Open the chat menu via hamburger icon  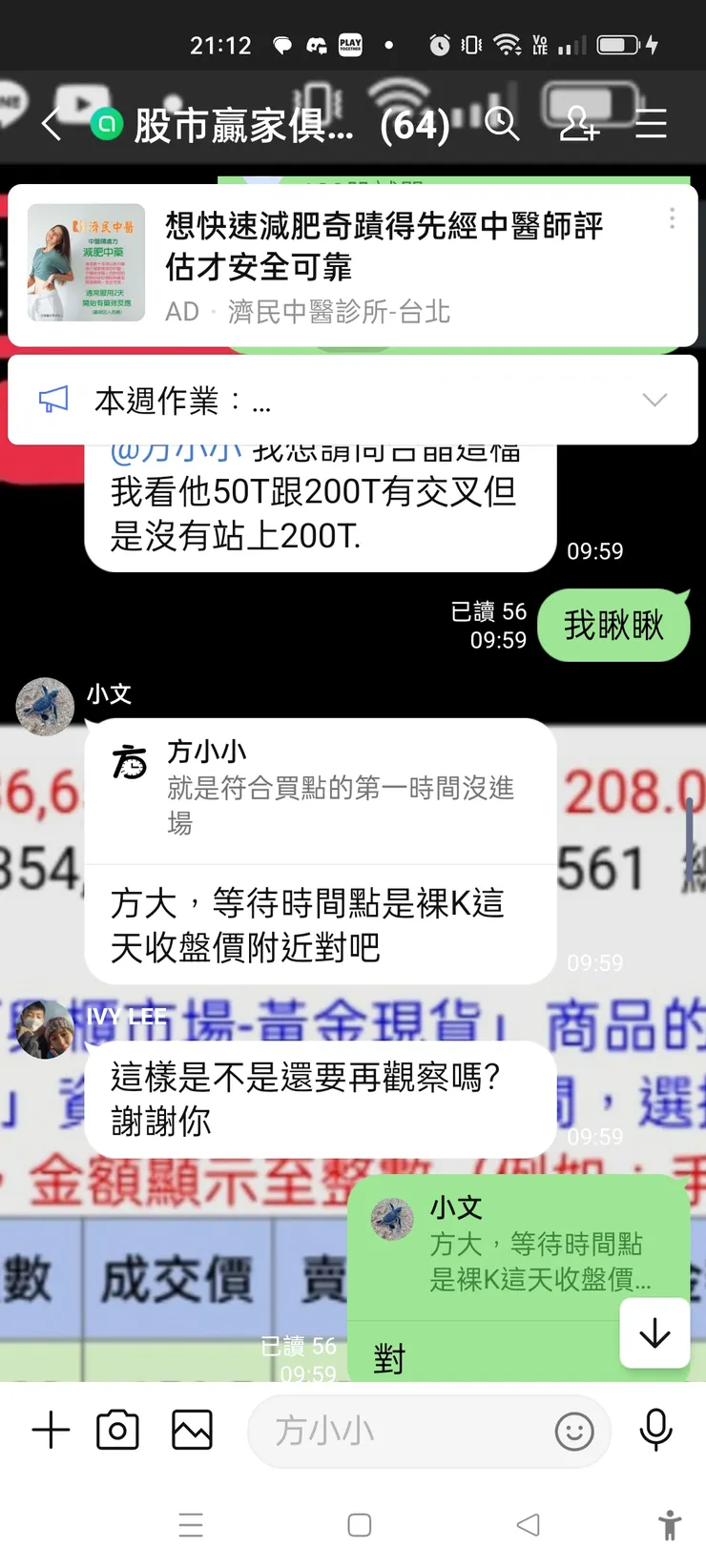651,124
